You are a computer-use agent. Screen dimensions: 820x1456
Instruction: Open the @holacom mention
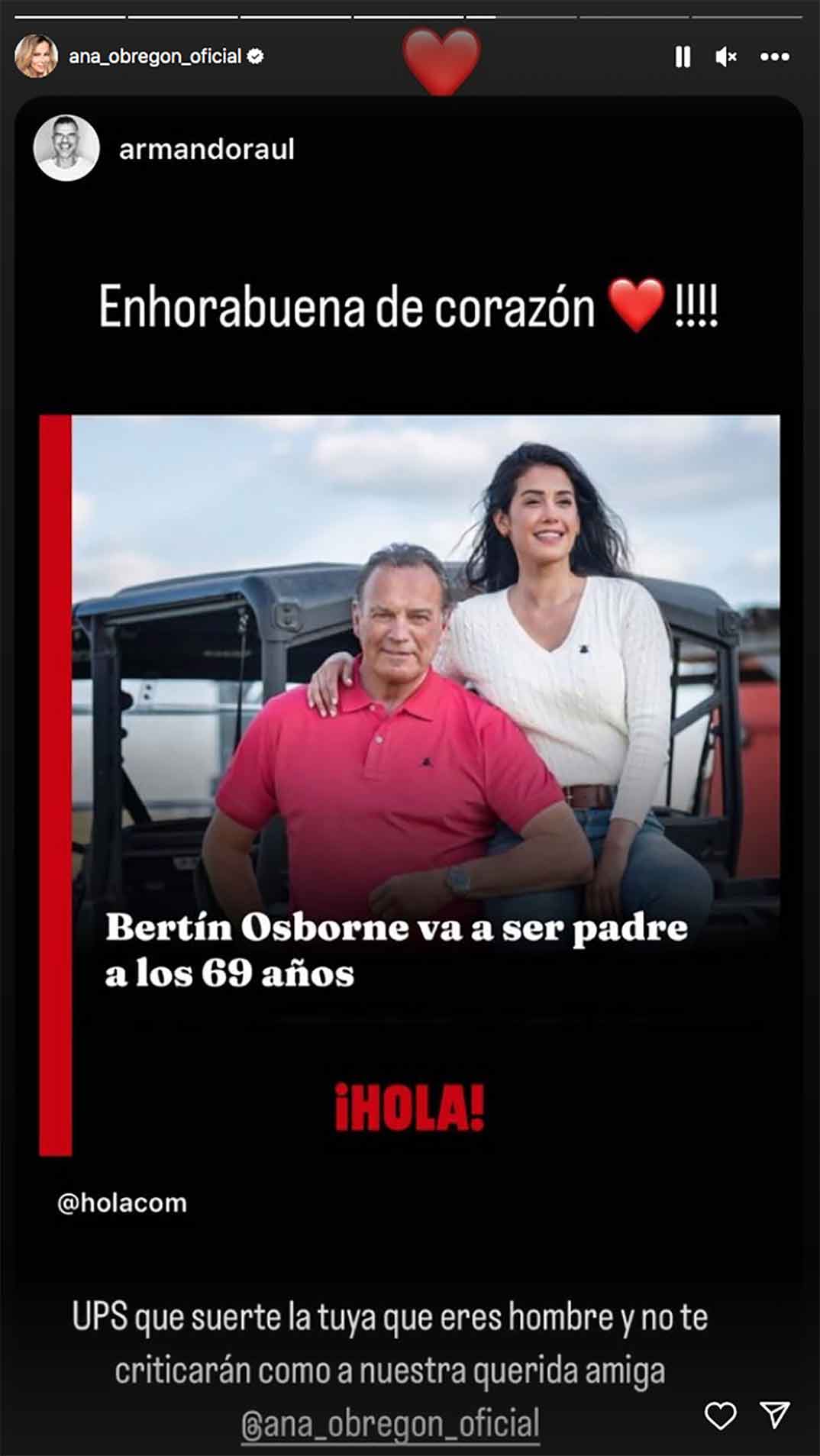pos(122,1203)
